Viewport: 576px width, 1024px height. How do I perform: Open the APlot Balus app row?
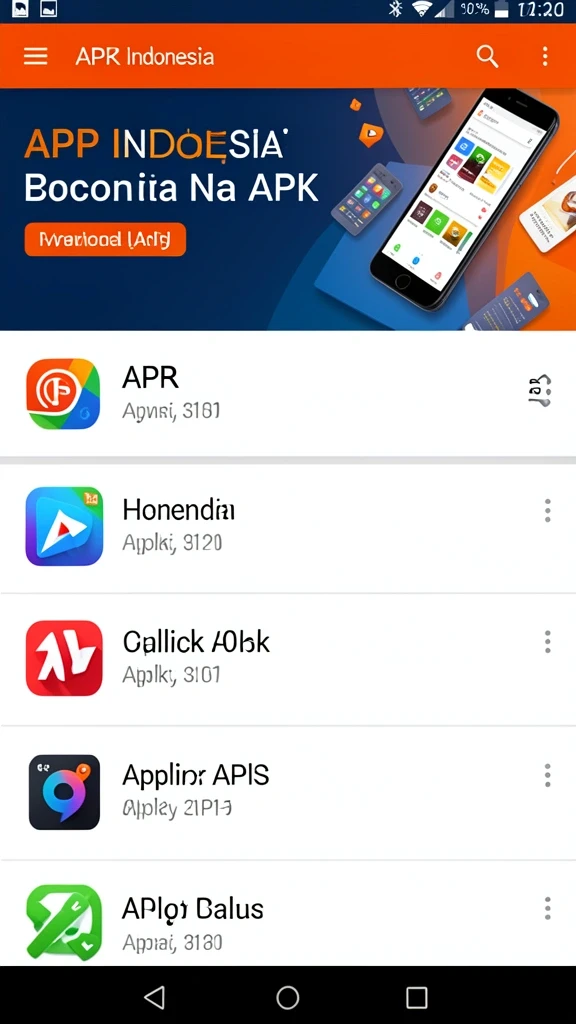[288, 913]
